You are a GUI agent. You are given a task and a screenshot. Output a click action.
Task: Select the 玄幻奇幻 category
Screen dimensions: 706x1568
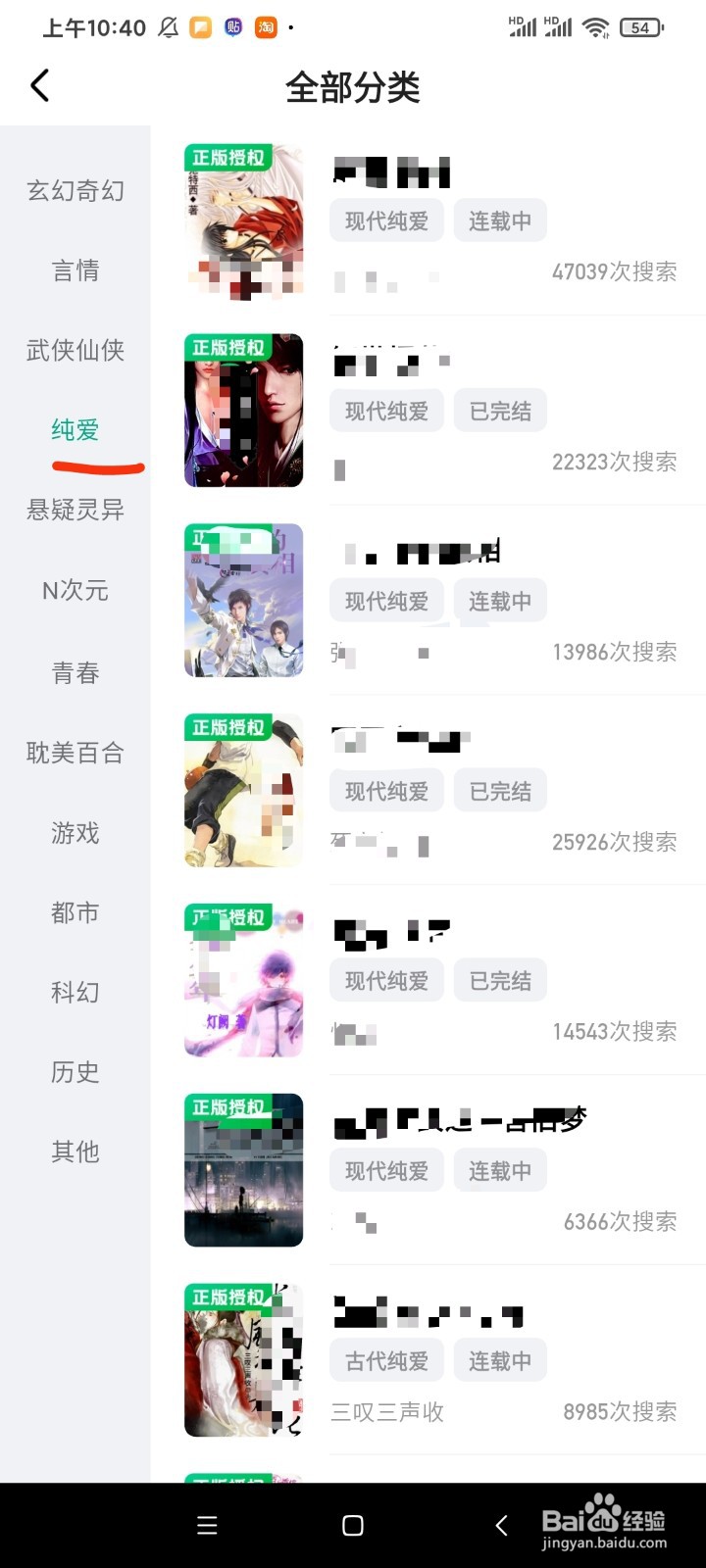pos(76,190)
